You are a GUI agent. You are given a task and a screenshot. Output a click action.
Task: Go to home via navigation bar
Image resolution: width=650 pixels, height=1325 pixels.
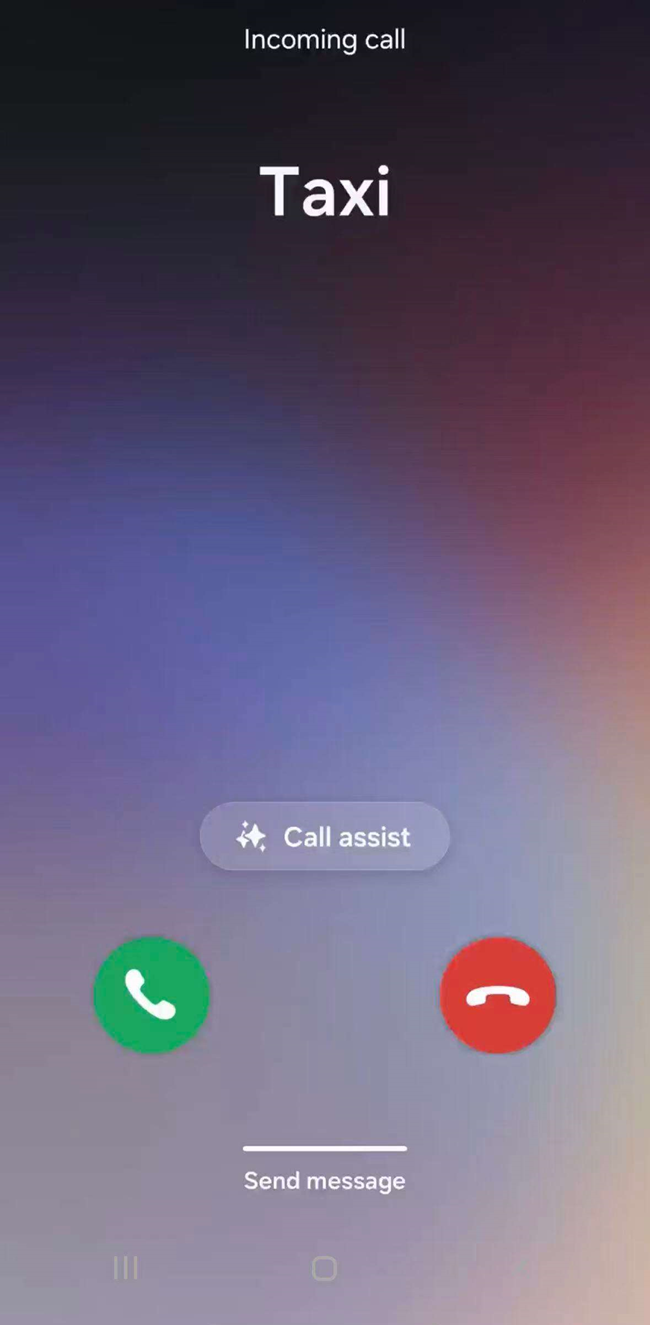point(324,1269)
